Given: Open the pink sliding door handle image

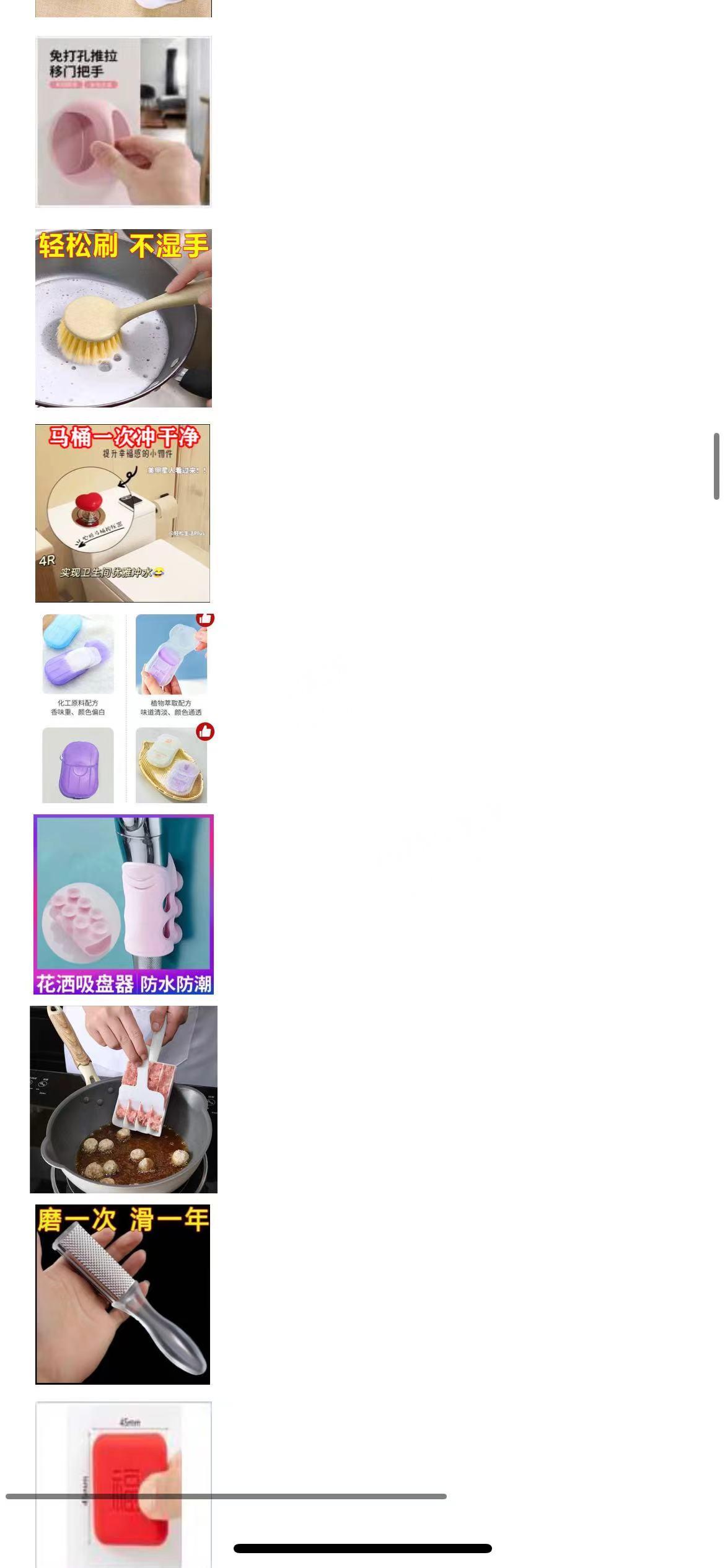Looking at the screenshot, I should 123,121.
